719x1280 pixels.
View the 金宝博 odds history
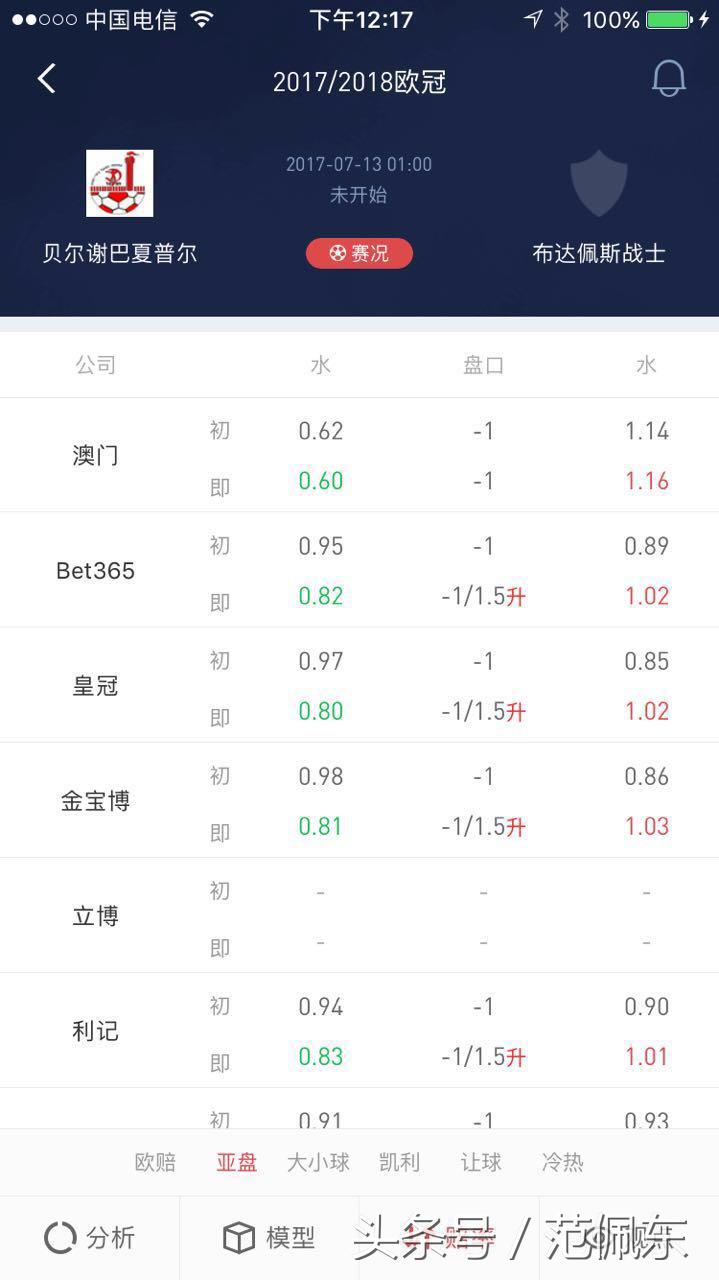point(96,801)
